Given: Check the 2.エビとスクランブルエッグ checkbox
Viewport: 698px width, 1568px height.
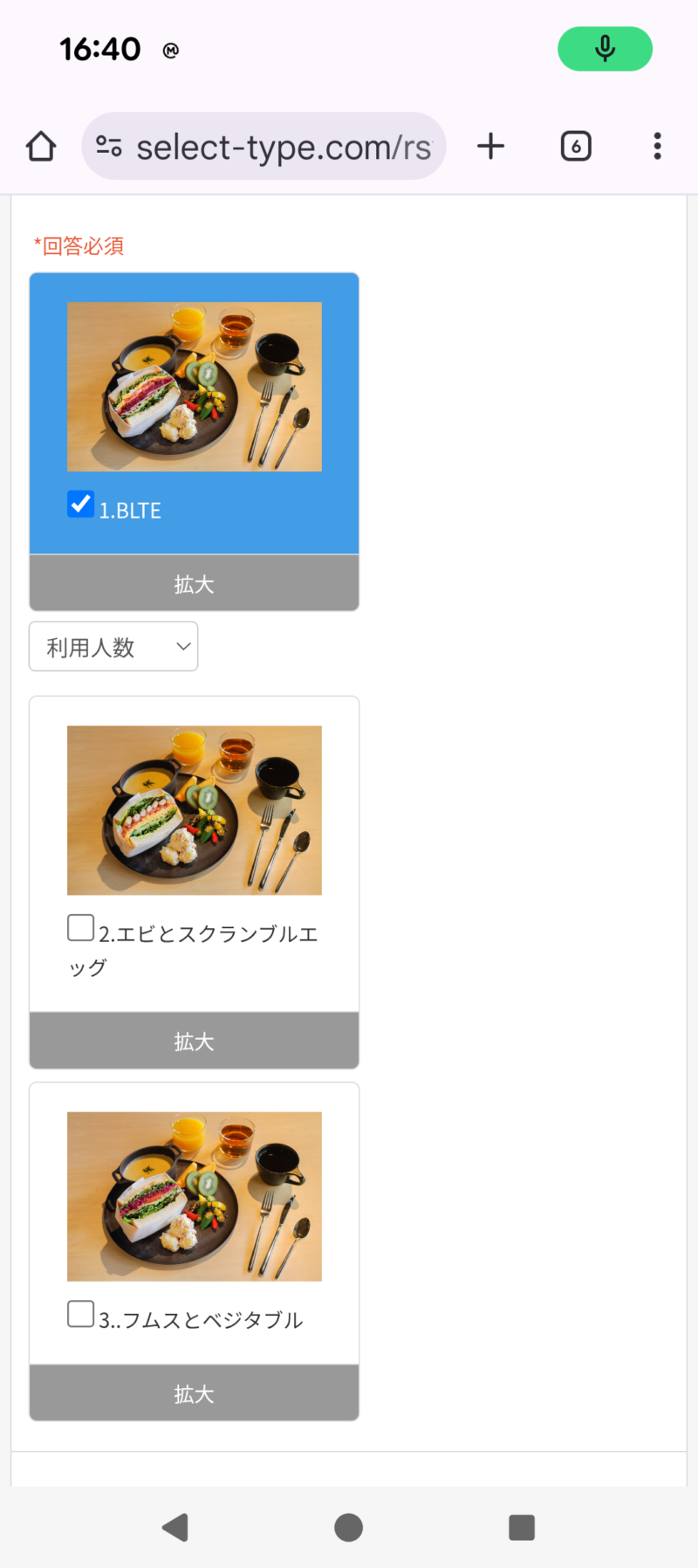Looking at the screenshot, I should coord(81,927).
